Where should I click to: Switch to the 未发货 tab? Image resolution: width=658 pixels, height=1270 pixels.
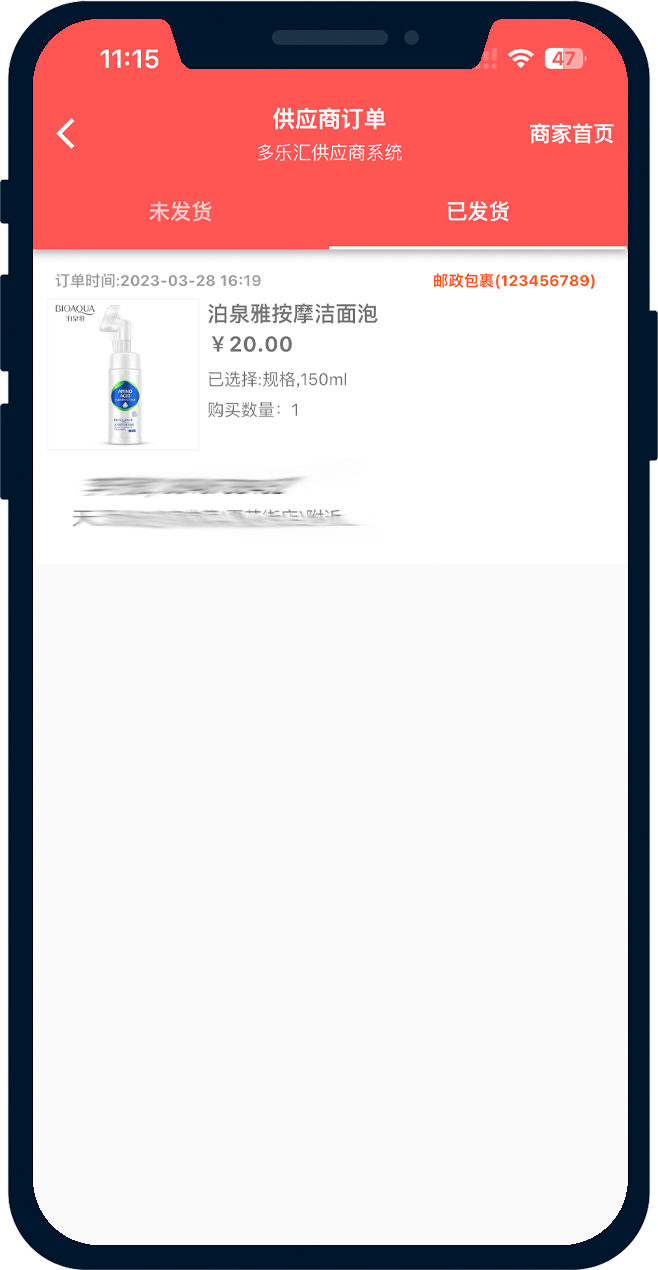pyautogui.click(x=180, y=212)
